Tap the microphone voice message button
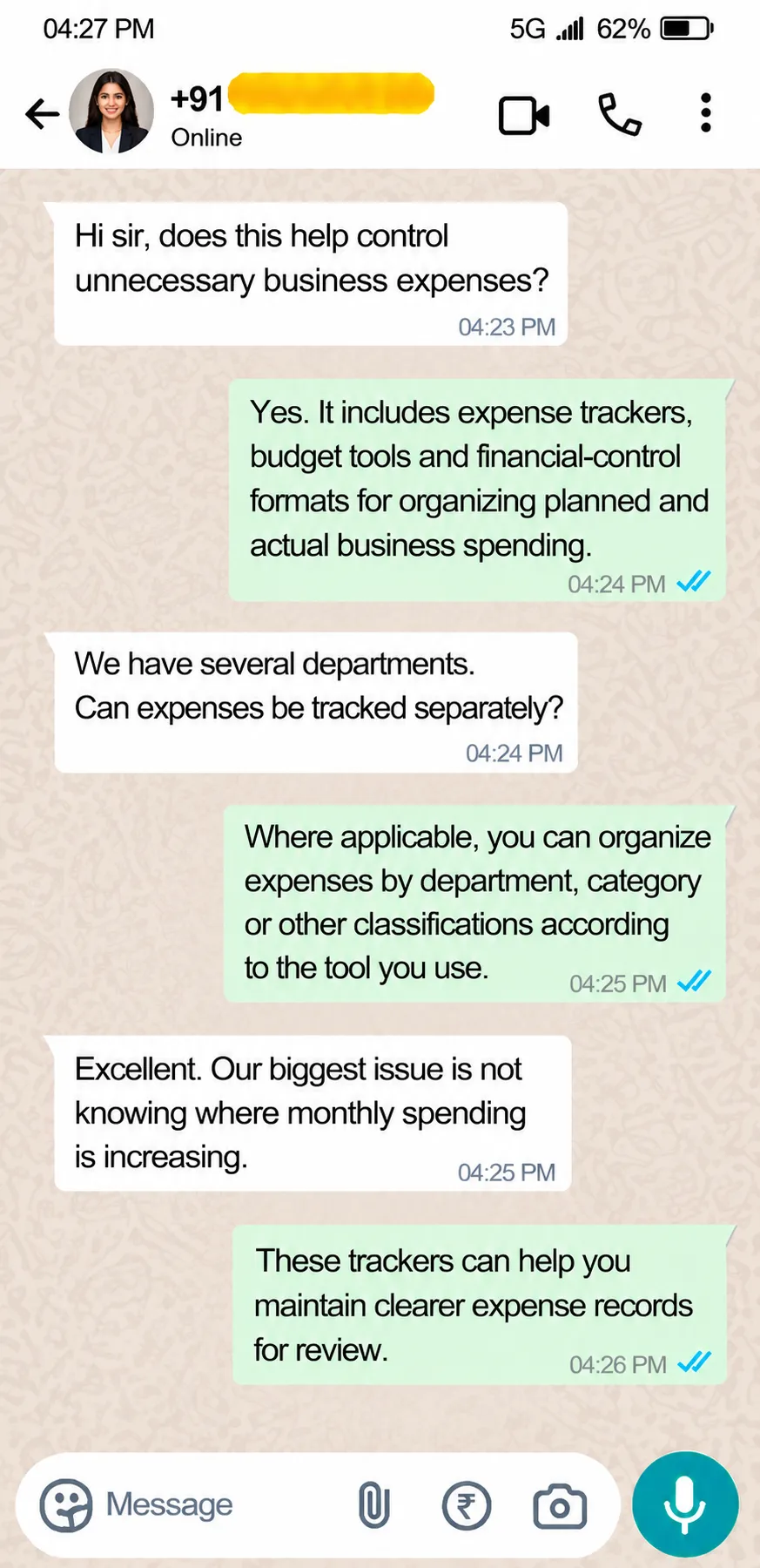 [685, 1504]
